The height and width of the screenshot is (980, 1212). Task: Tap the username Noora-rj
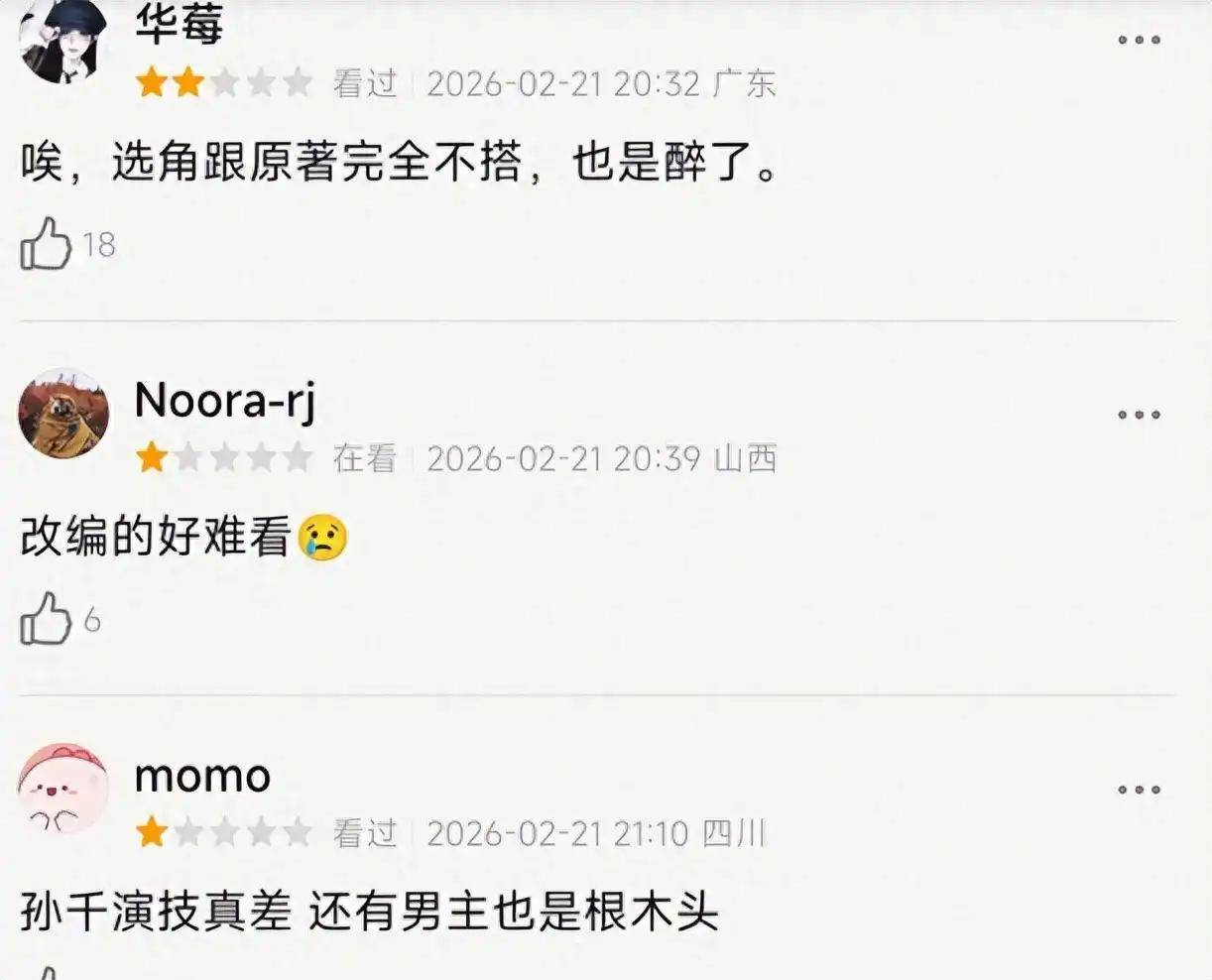224,402
